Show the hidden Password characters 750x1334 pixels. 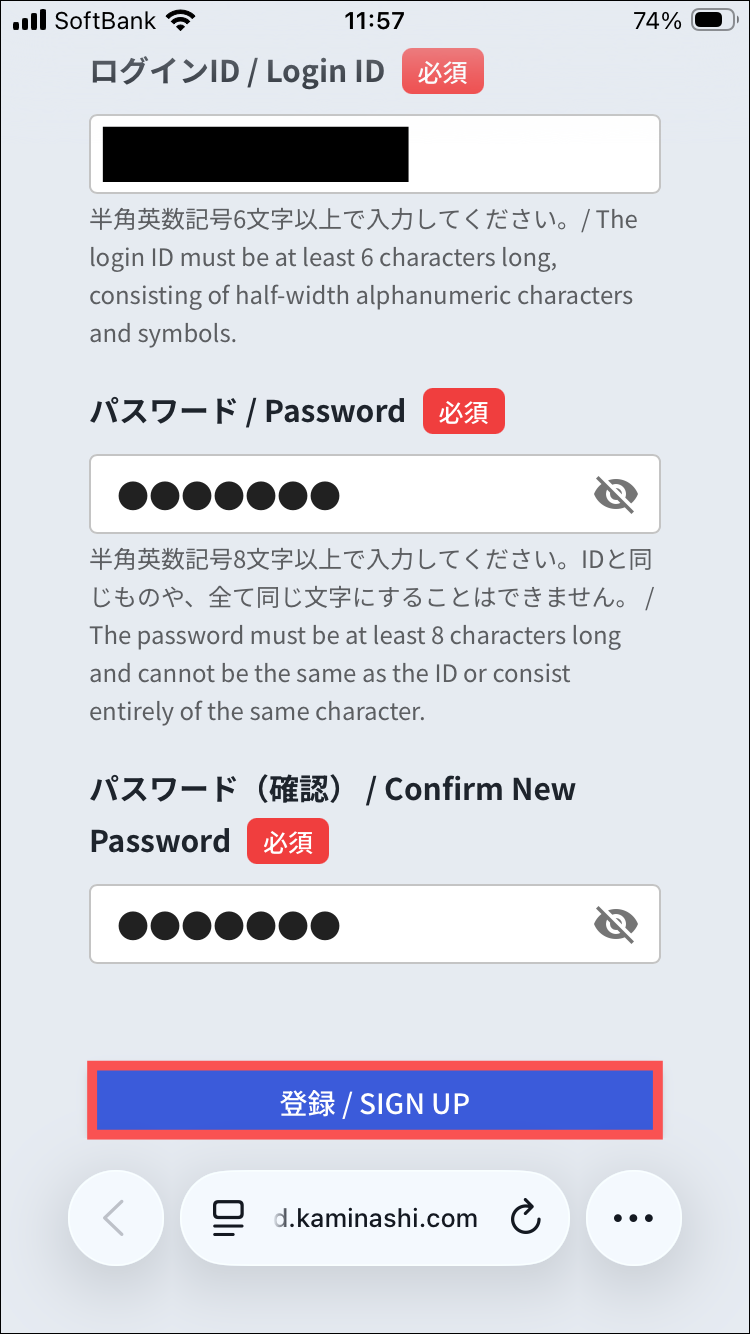point(616,494)
